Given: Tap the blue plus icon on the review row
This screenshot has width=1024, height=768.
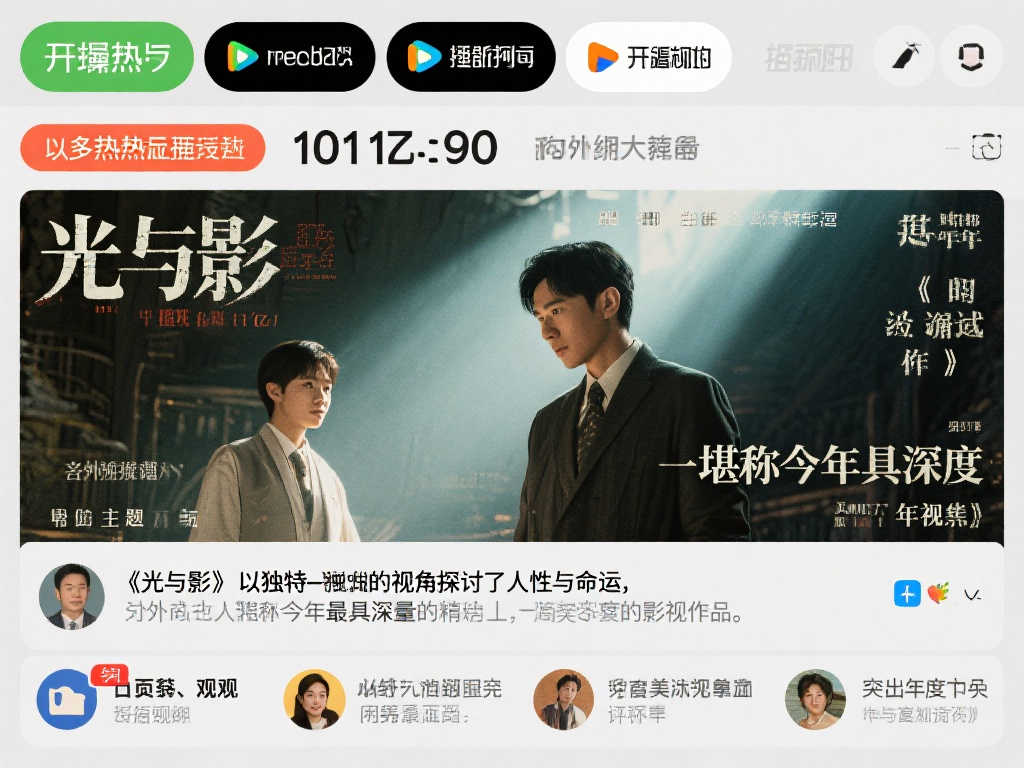Looking at the screenshot, I should coord(906,594).
